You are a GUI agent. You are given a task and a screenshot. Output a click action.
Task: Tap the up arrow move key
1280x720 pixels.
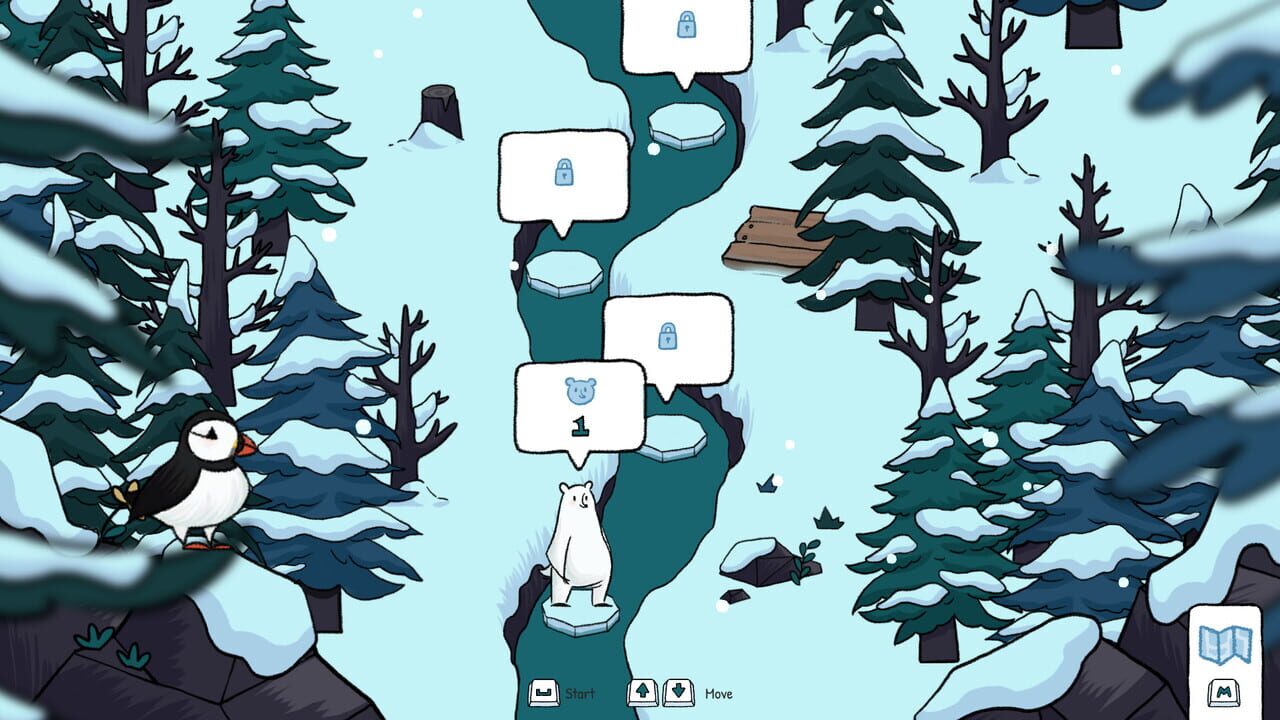pos(642,692)
